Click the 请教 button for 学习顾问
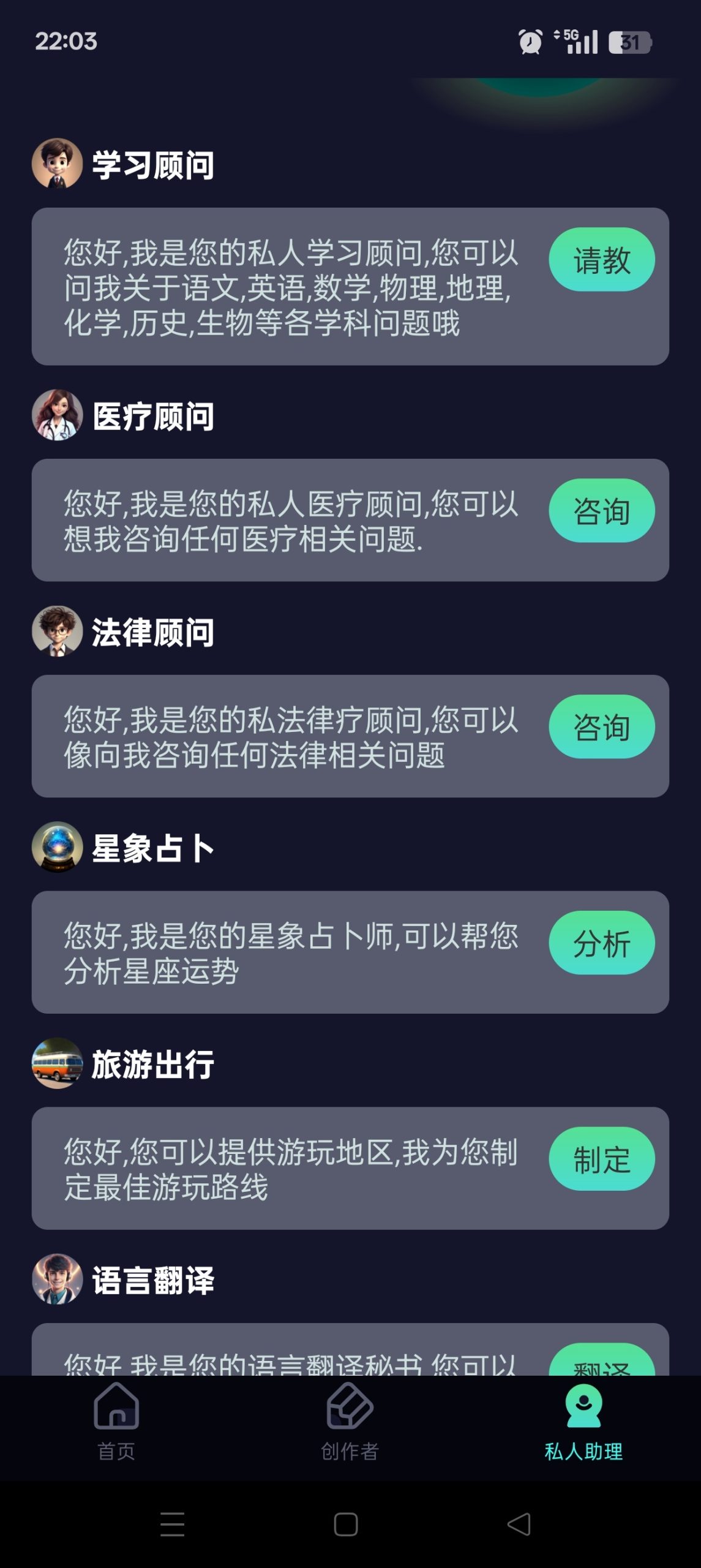Screen dimensions: 701x1568 602,260
